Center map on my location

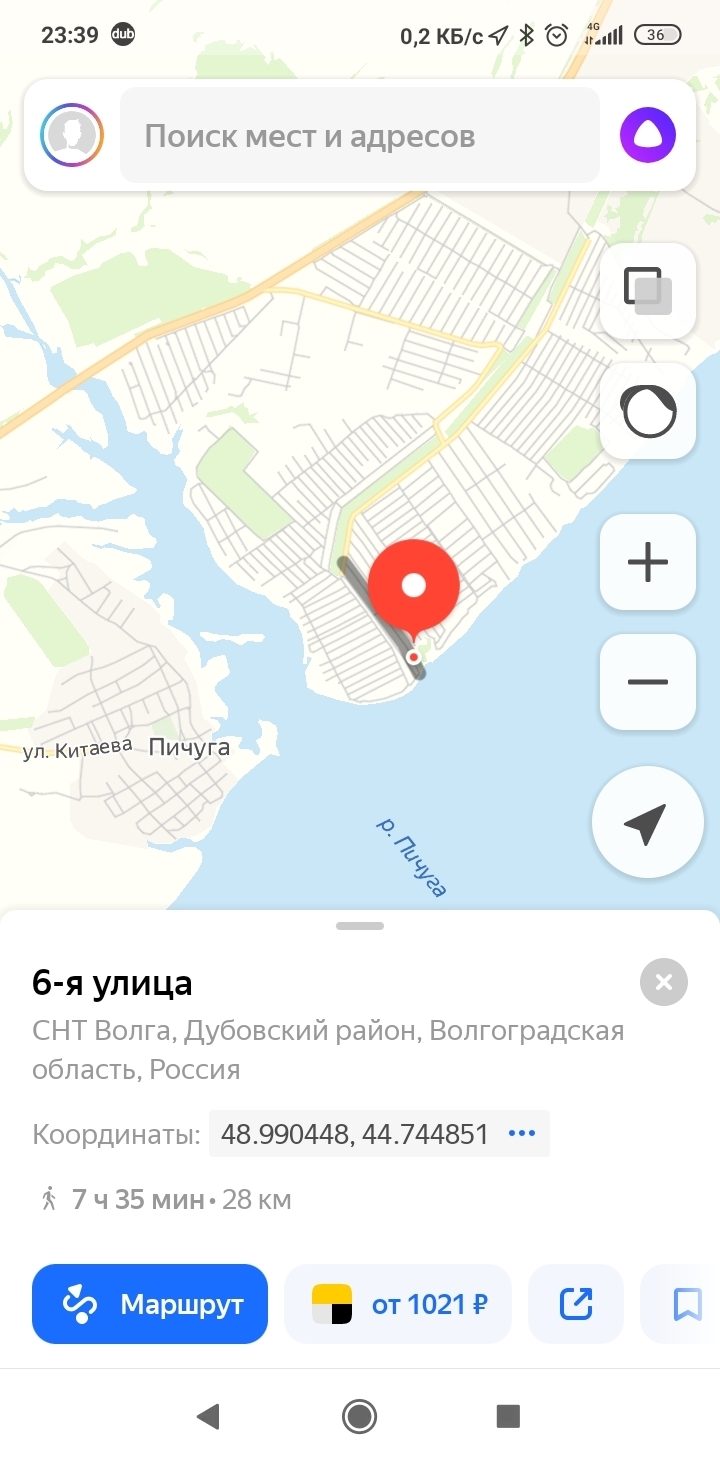click(x=645, y=823)
